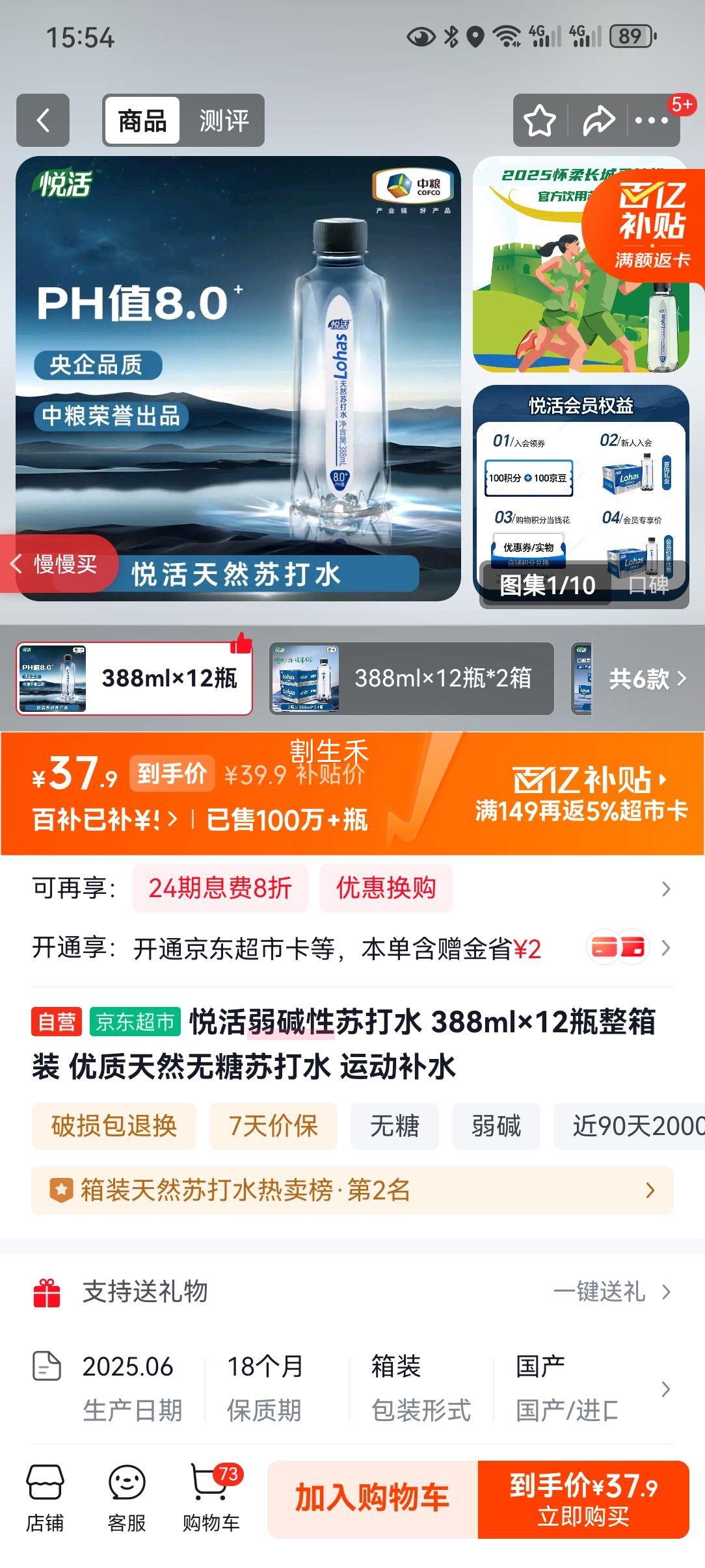
Task: Open the share icon
Action: click(x=600, y=120)
